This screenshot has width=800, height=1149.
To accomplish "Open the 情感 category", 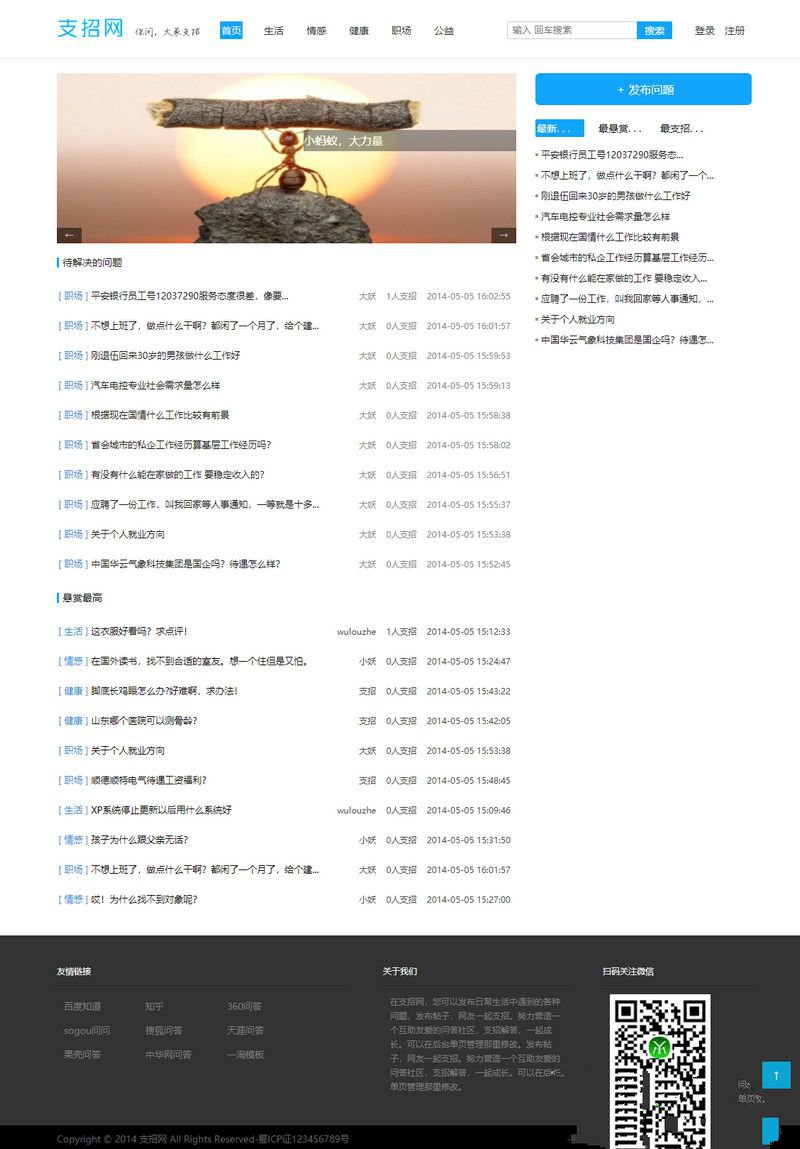I will tap(316, 31).
